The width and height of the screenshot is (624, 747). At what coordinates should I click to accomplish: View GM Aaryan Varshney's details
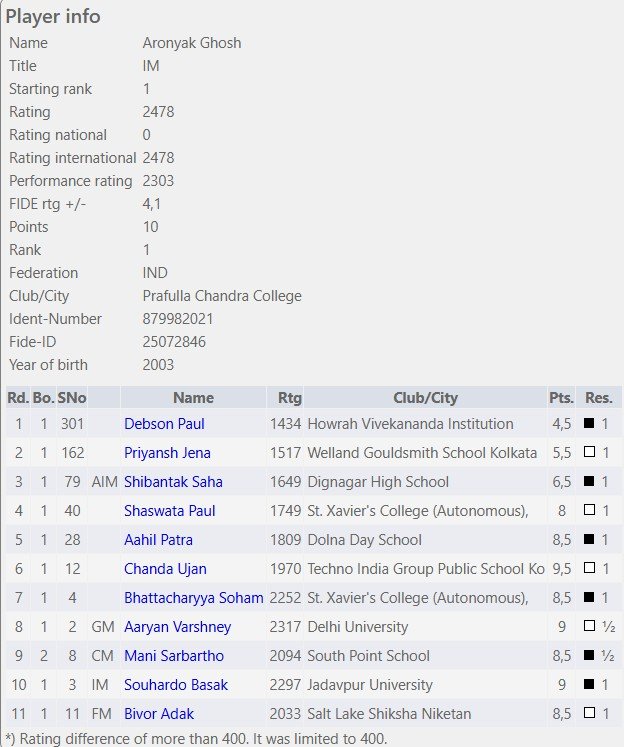[177, 627]
